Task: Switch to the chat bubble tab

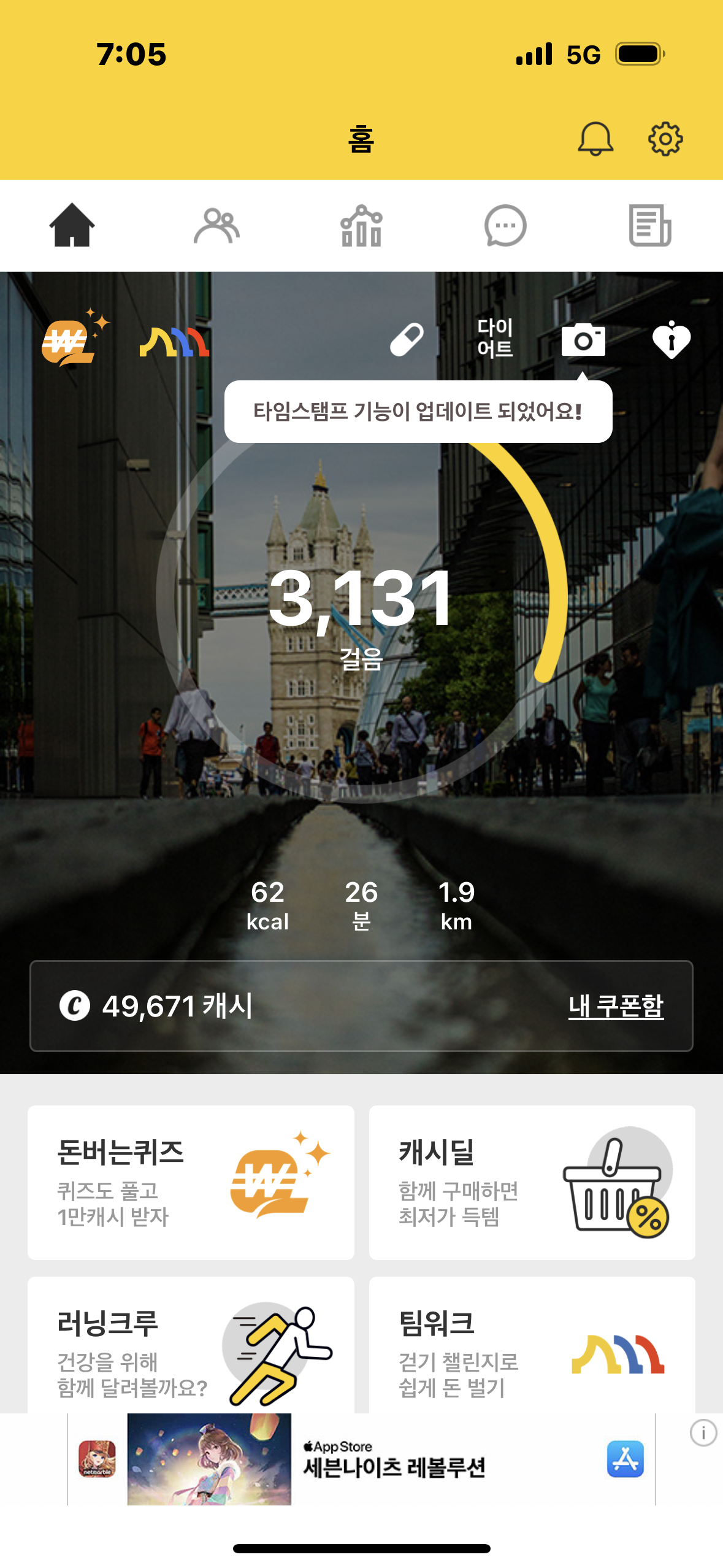Action: 505,226
